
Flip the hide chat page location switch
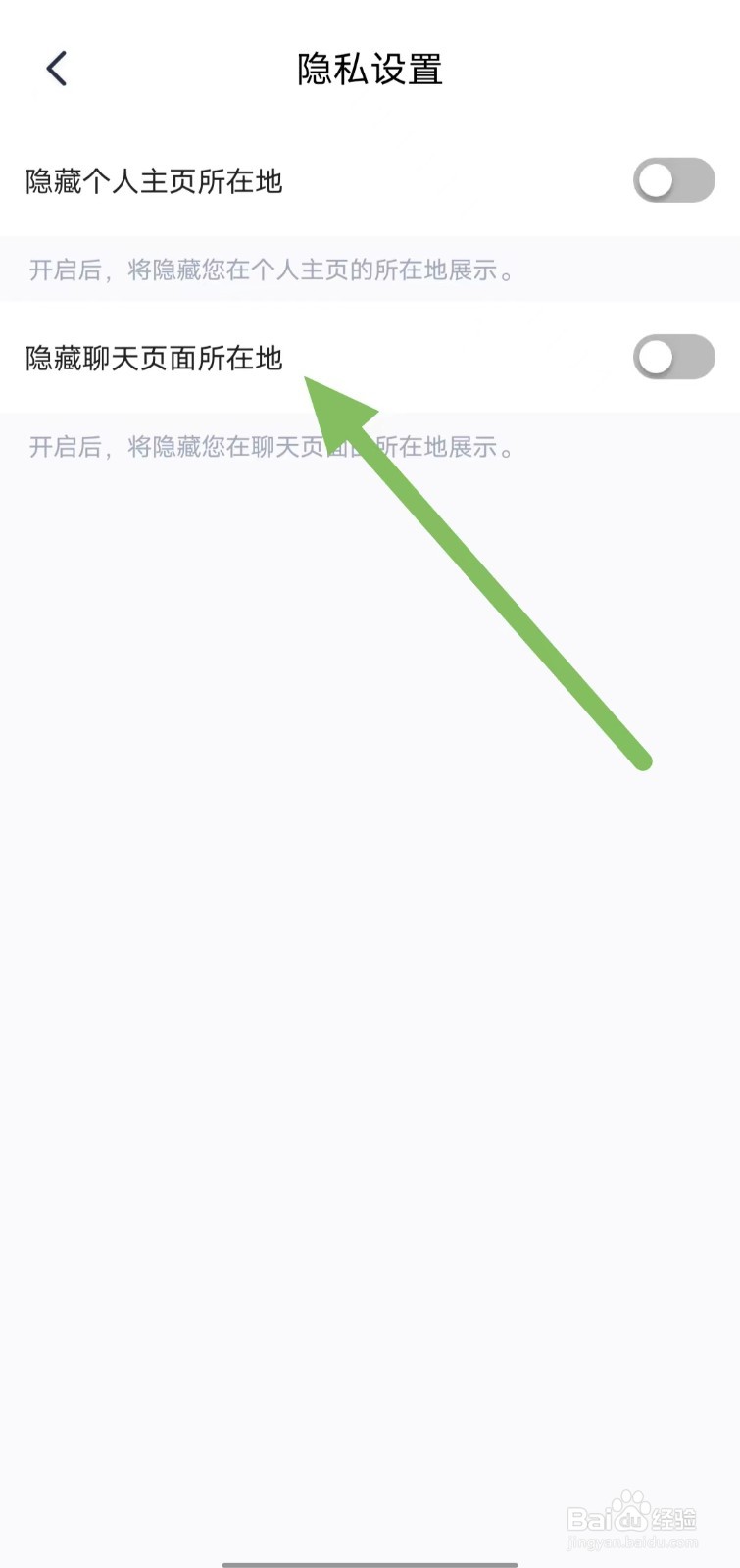pos(673,358)
